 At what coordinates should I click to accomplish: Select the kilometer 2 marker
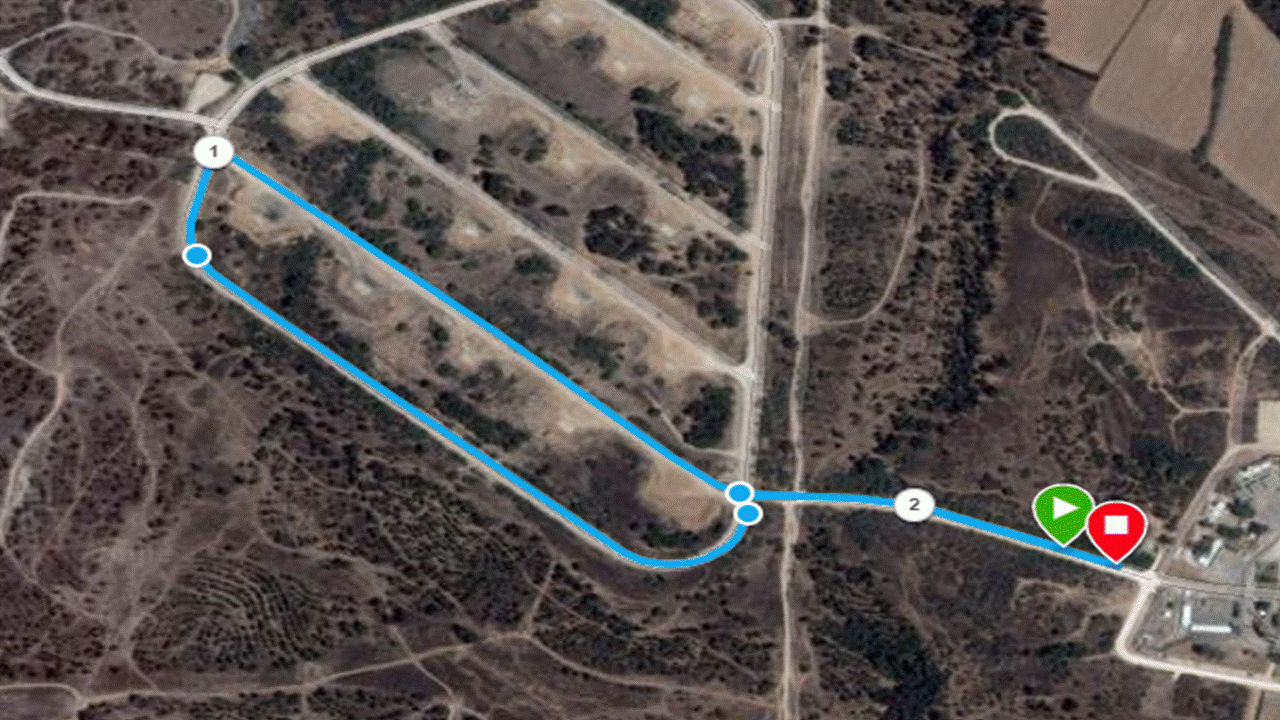click(913, 504)
